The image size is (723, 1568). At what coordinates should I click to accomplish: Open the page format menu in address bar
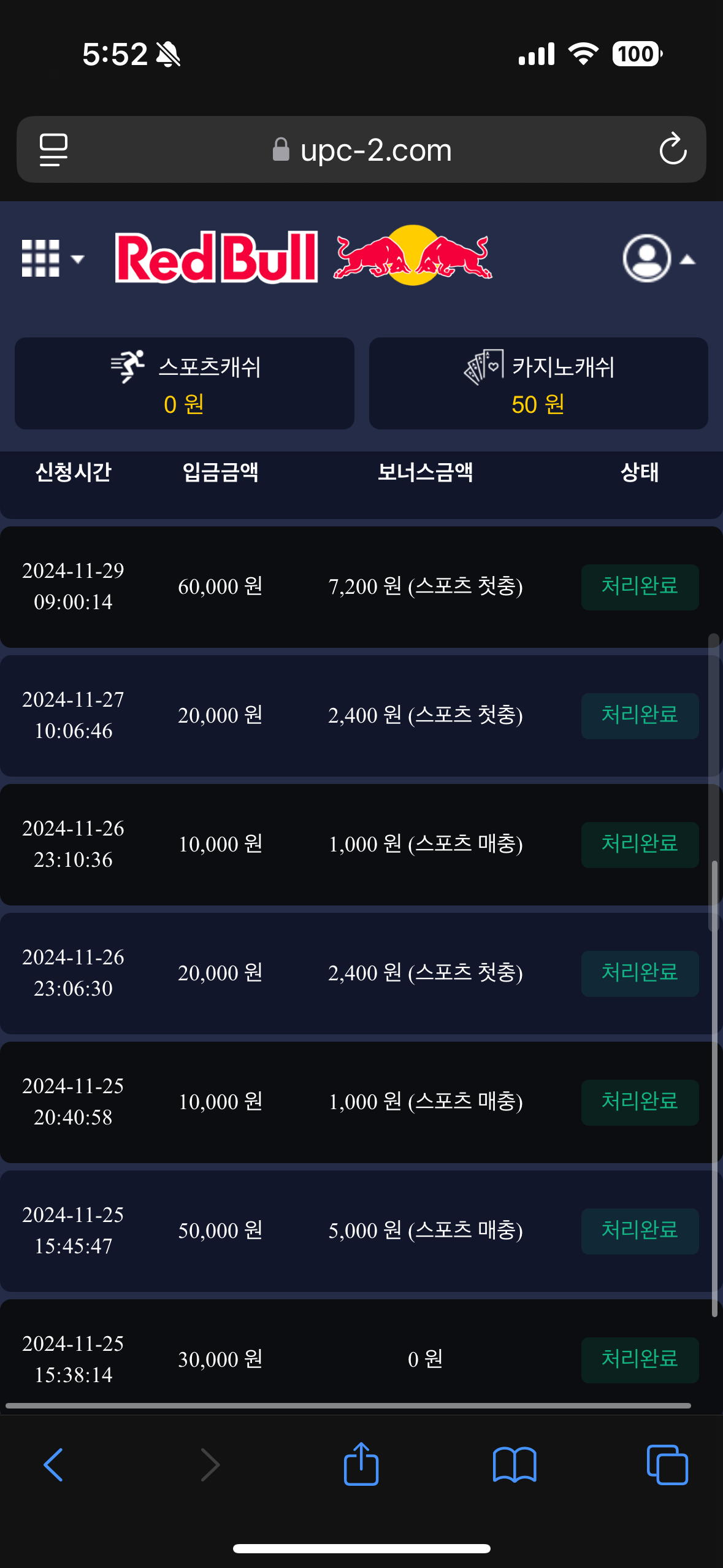pyautogui.click(x=53, y=149)
